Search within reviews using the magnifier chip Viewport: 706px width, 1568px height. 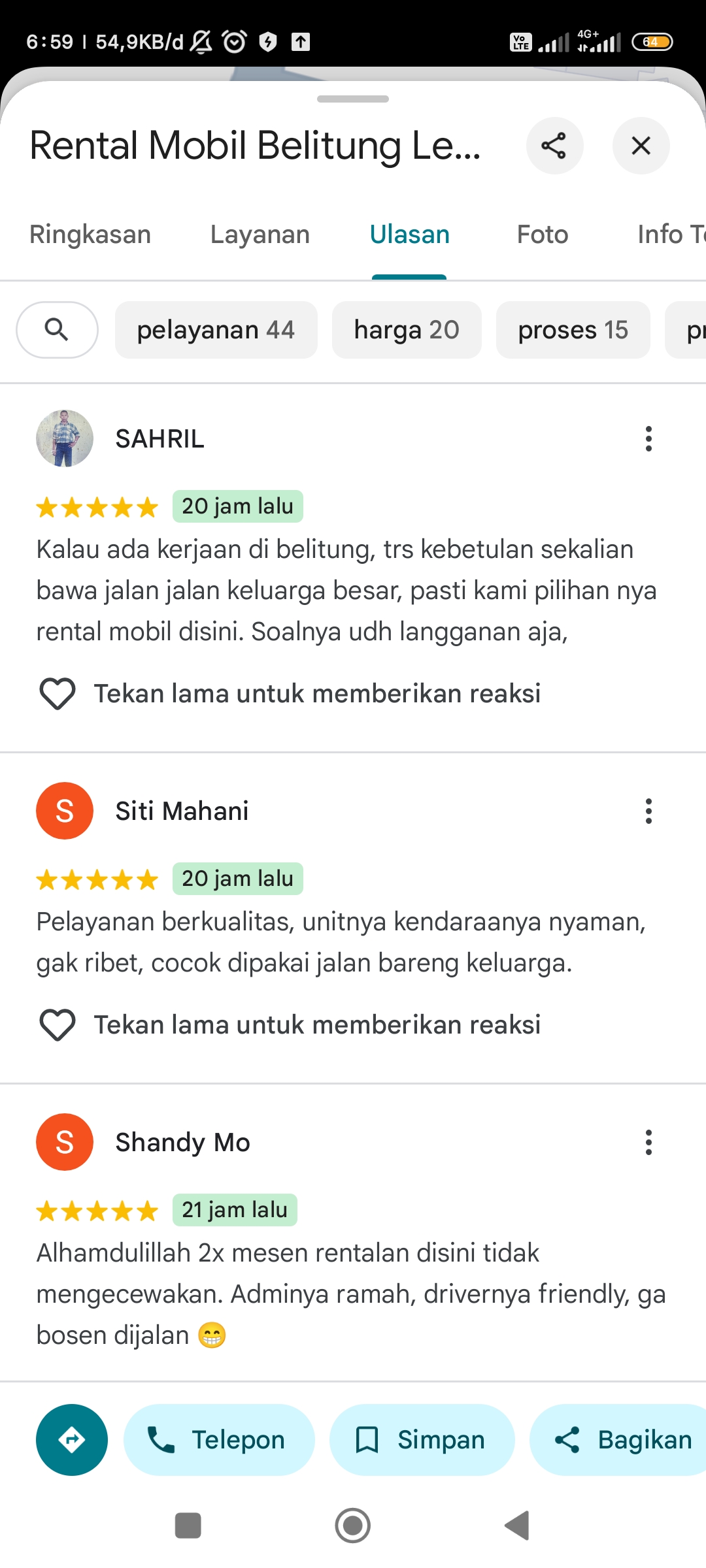coord(58,330)
